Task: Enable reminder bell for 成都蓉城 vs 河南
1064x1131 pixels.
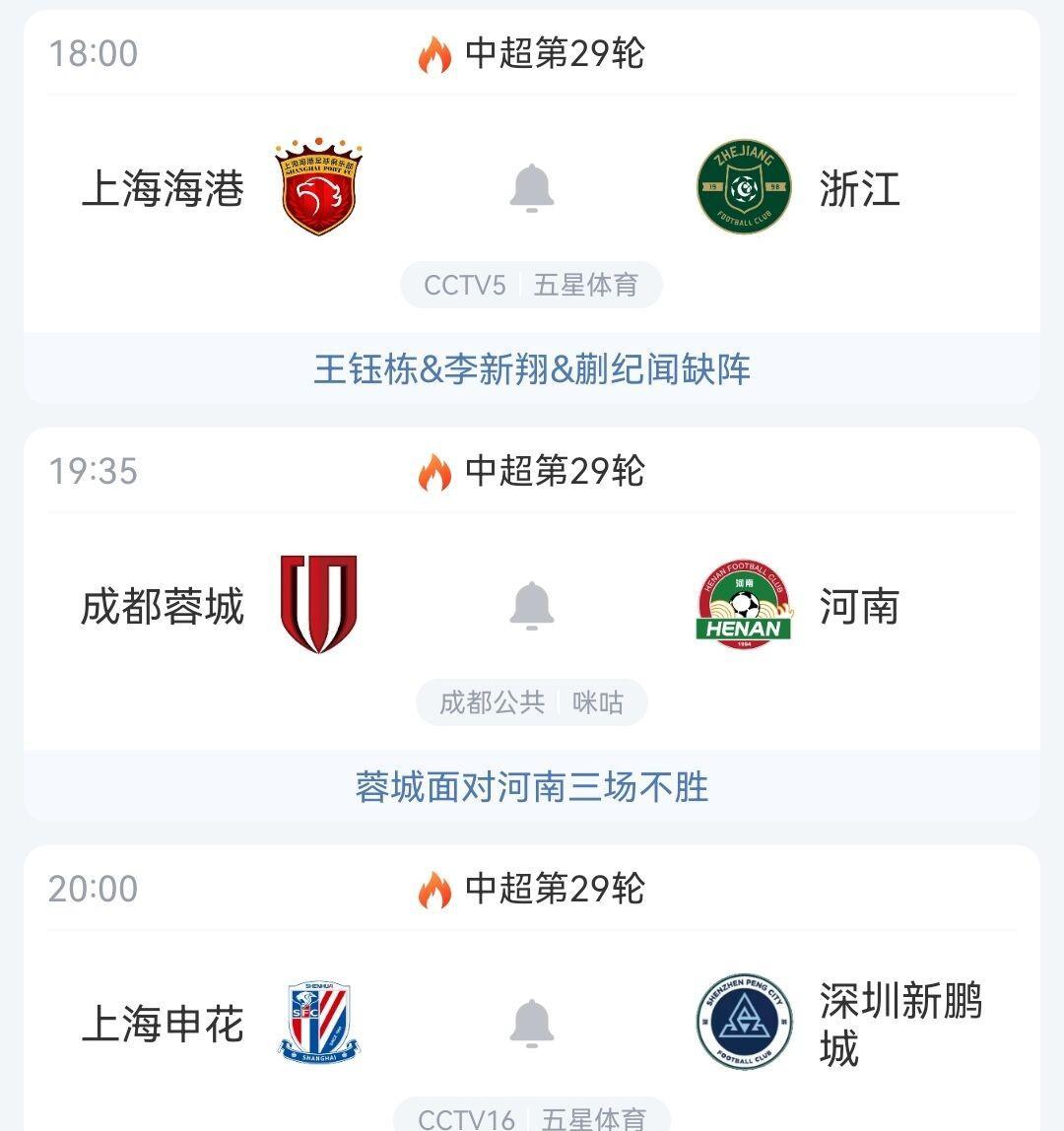Action: coord(532,608)
